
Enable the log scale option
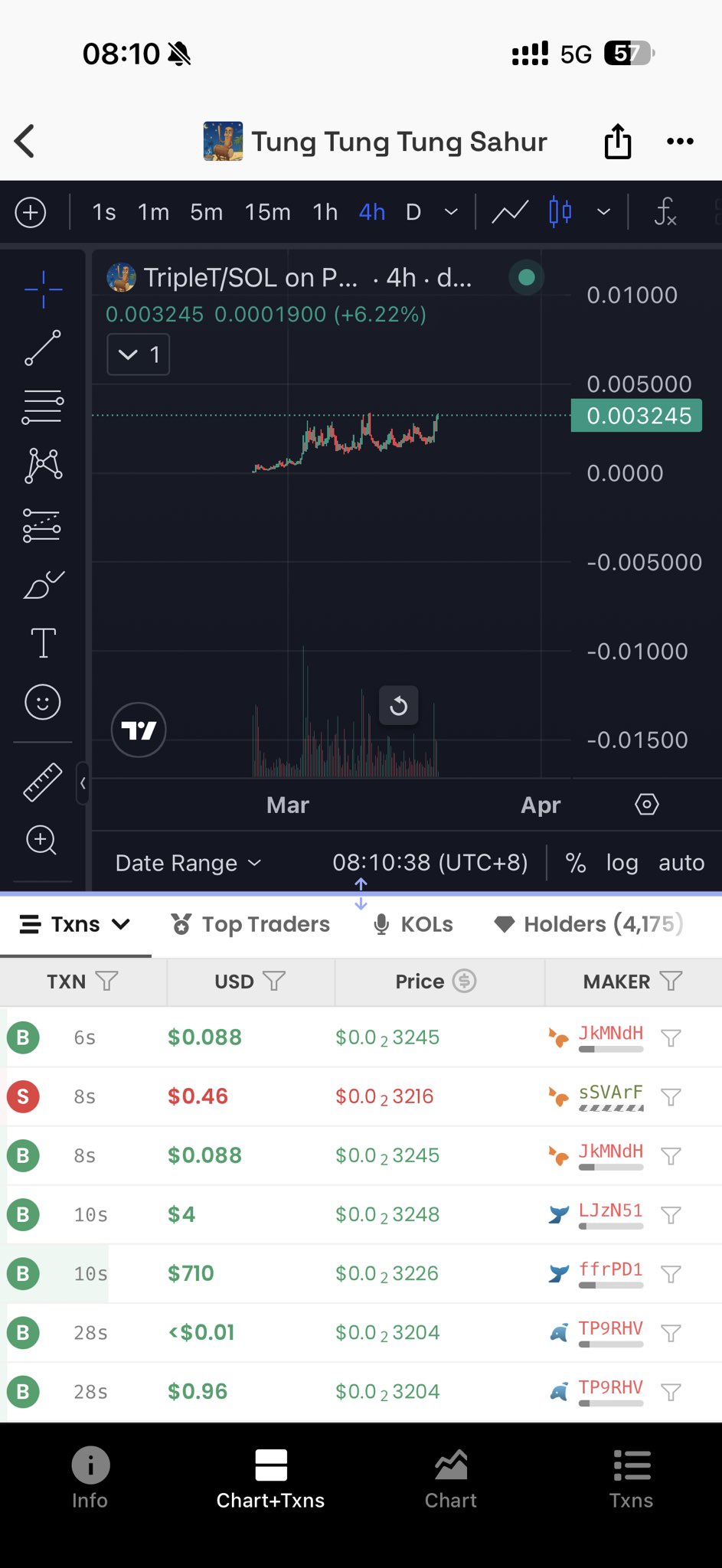pyautogui.click(x=622, y=863)
